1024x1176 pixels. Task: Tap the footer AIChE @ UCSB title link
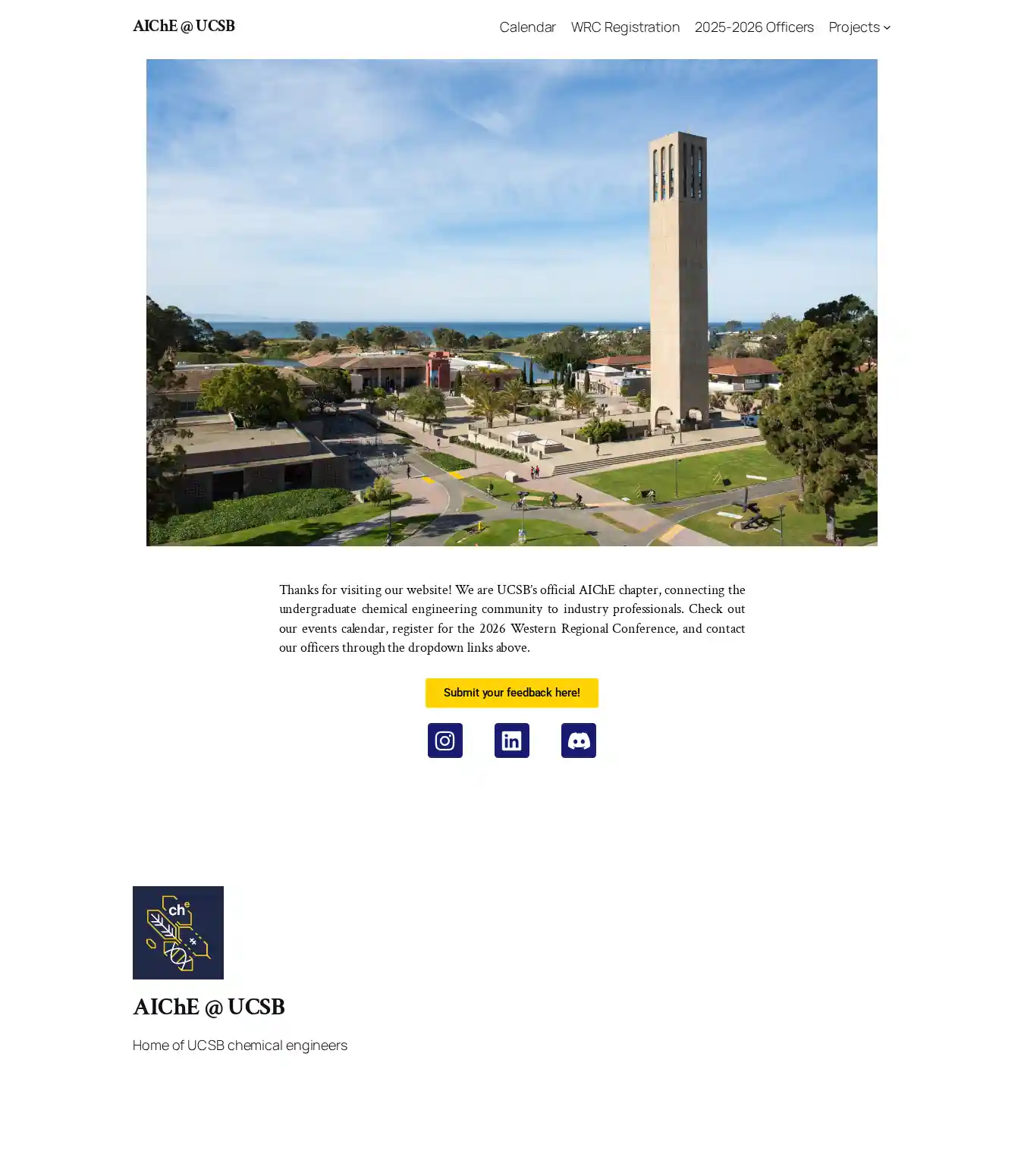tap(209, 1007)
